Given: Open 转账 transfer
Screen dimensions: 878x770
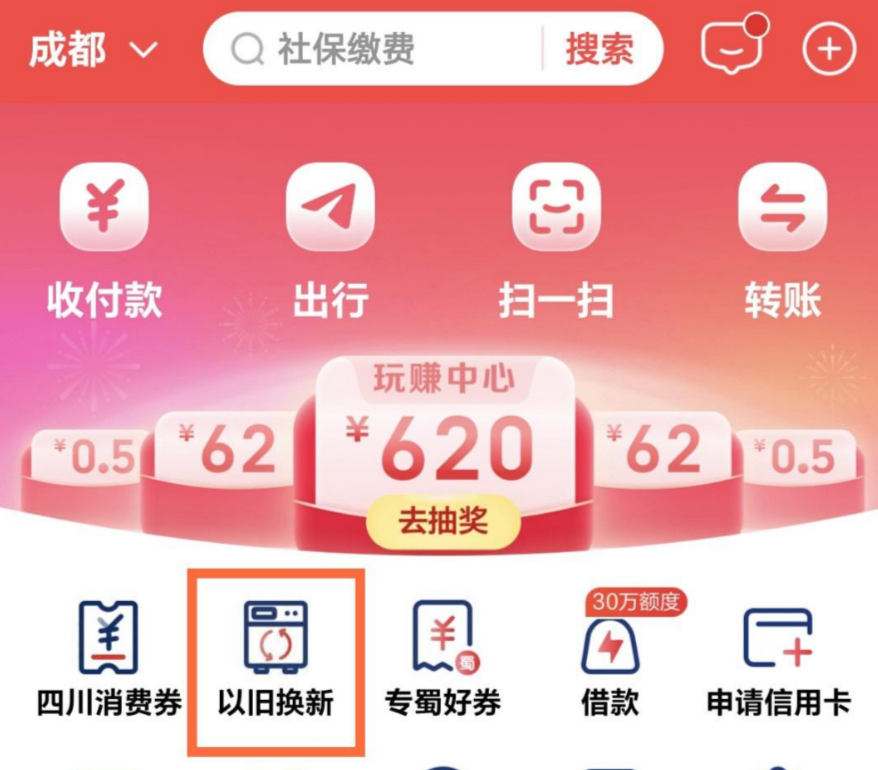Looking at the screenshot, I should click(x=782, y=238).
